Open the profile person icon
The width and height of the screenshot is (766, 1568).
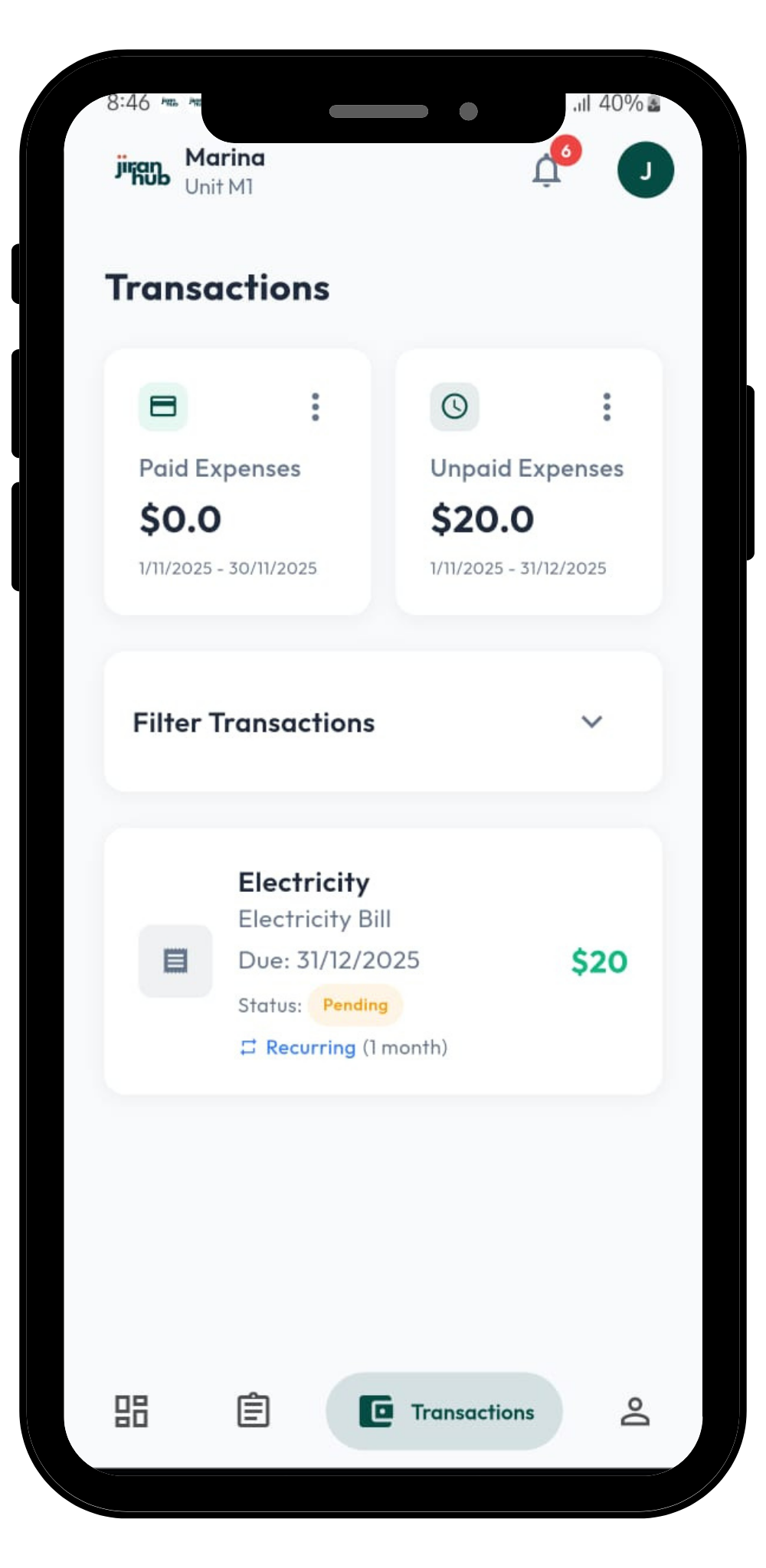635,1410
